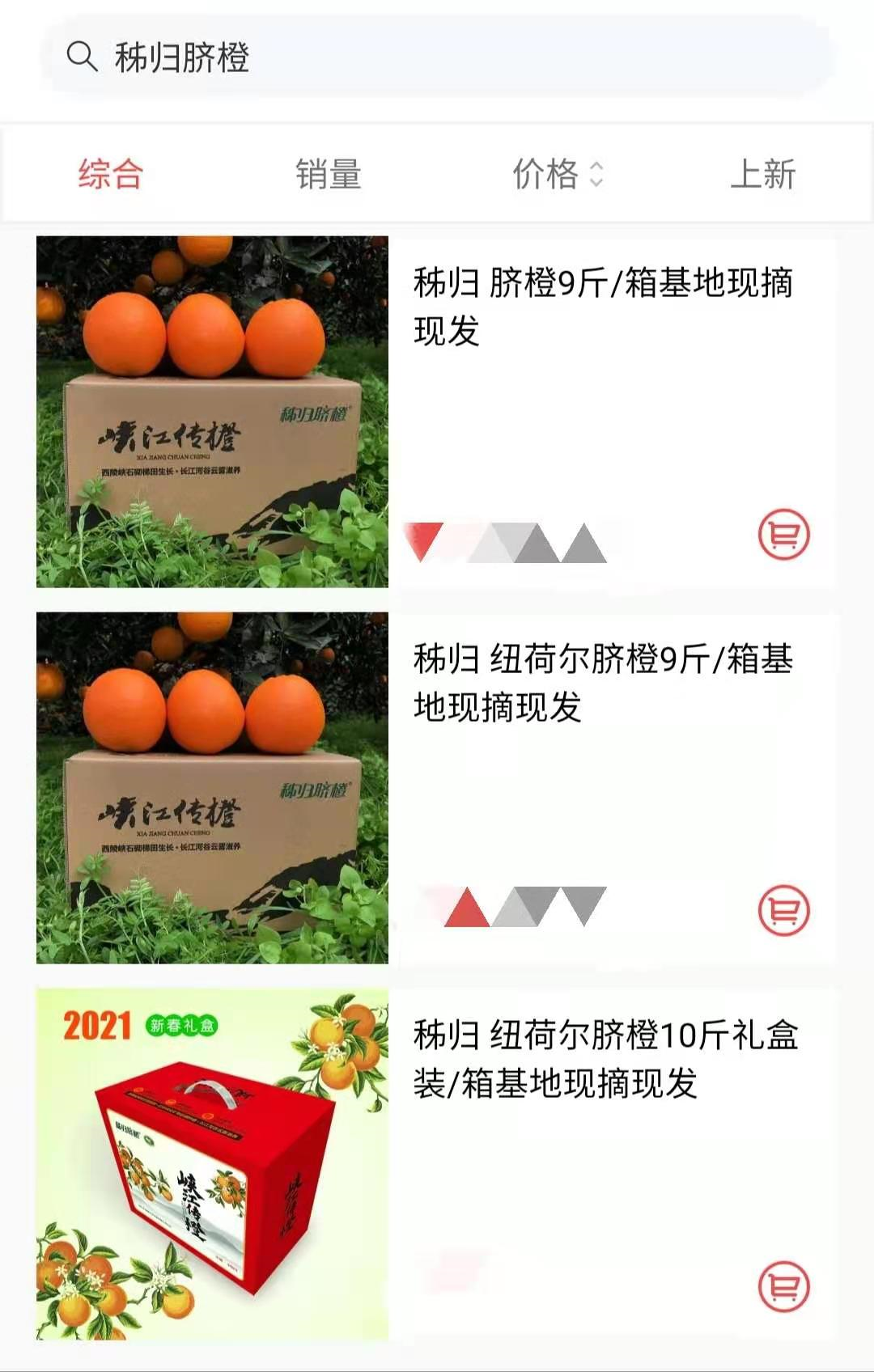
Task: Sort results by 价格
Action: [557, 174]
